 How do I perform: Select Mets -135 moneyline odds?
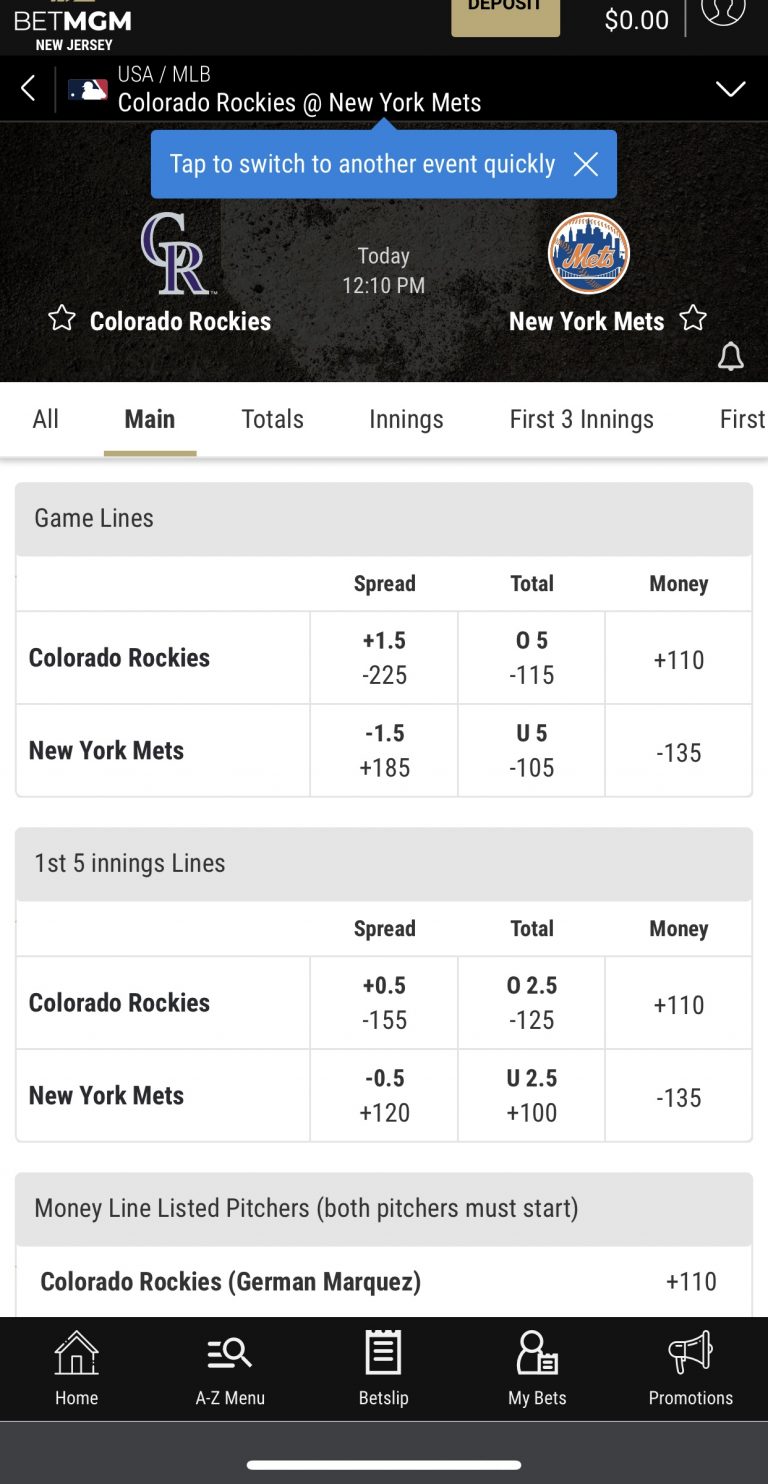click(679, 750)
